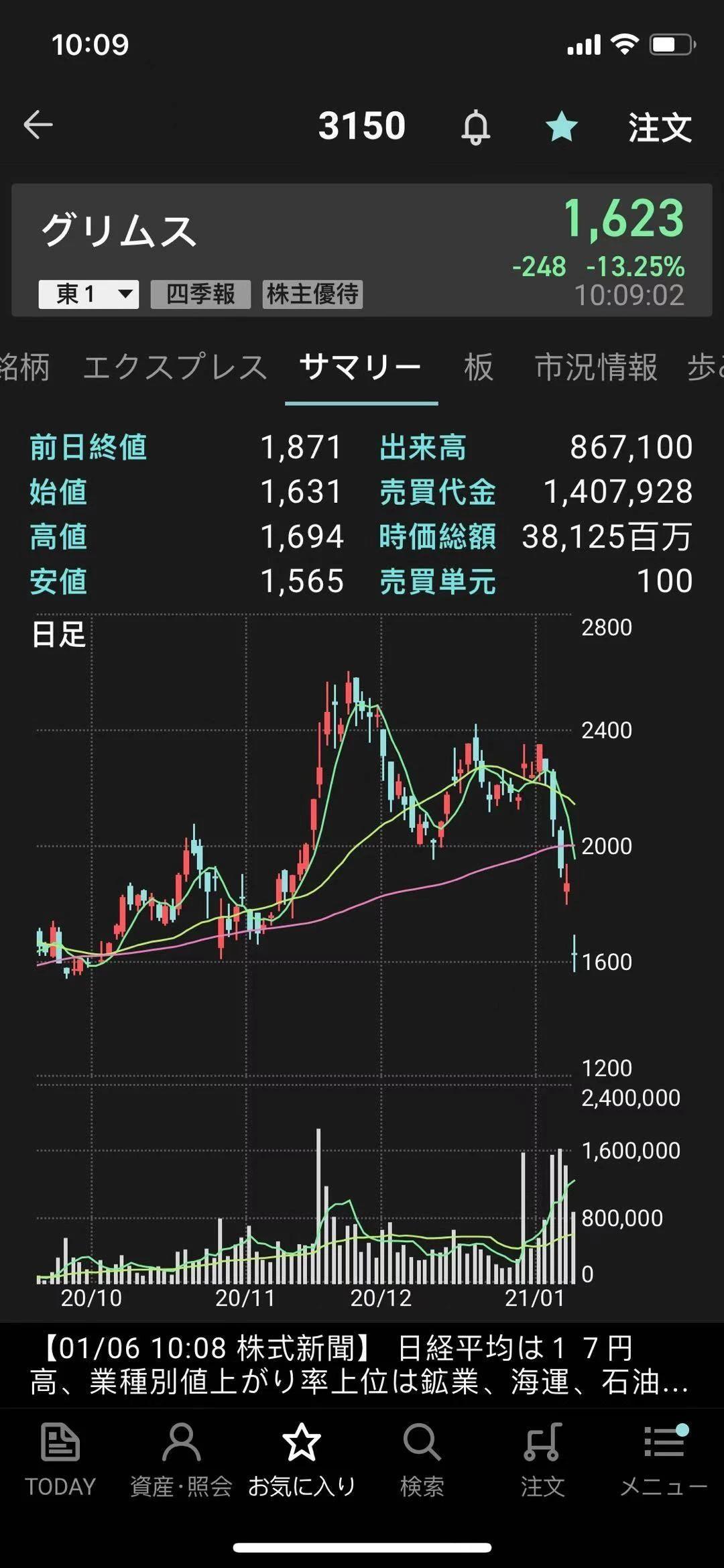Viewport: 724px width, 1568px height.
Task: Read the 株式新聞 news headline
Action: 362,1365
